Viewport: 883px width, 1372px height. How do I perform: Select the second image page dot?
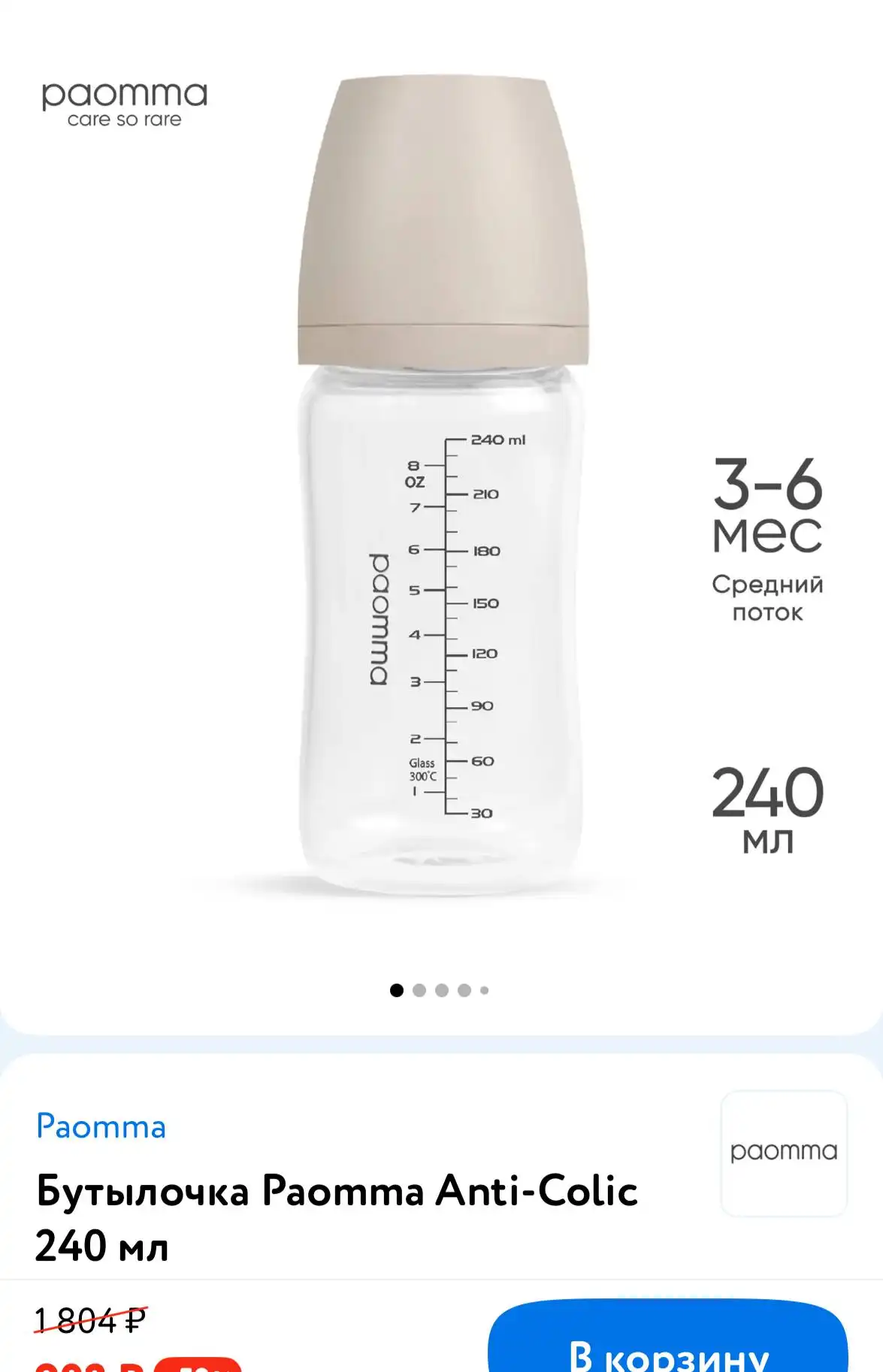419,990
